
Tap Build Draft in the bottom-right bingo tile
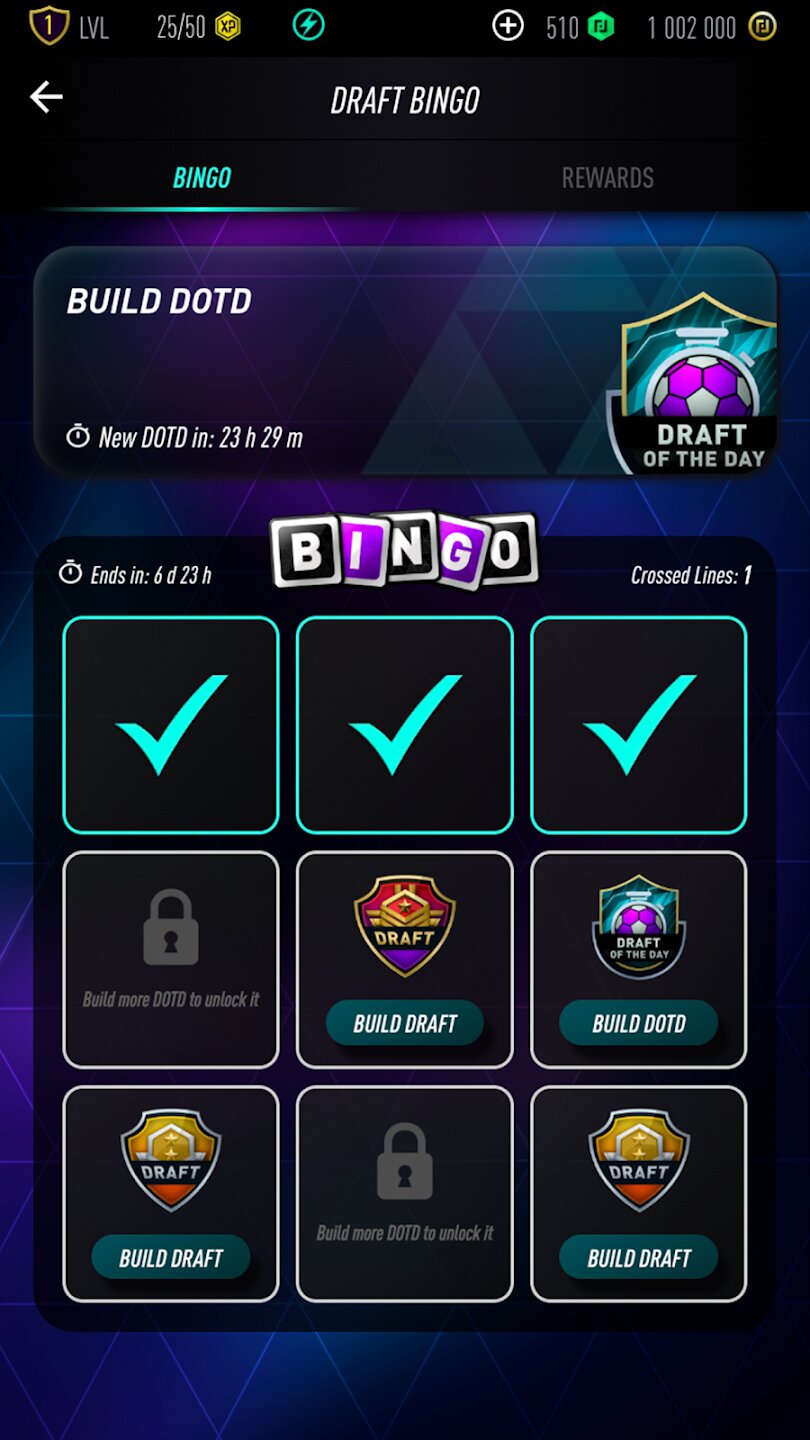(638, 1257)
